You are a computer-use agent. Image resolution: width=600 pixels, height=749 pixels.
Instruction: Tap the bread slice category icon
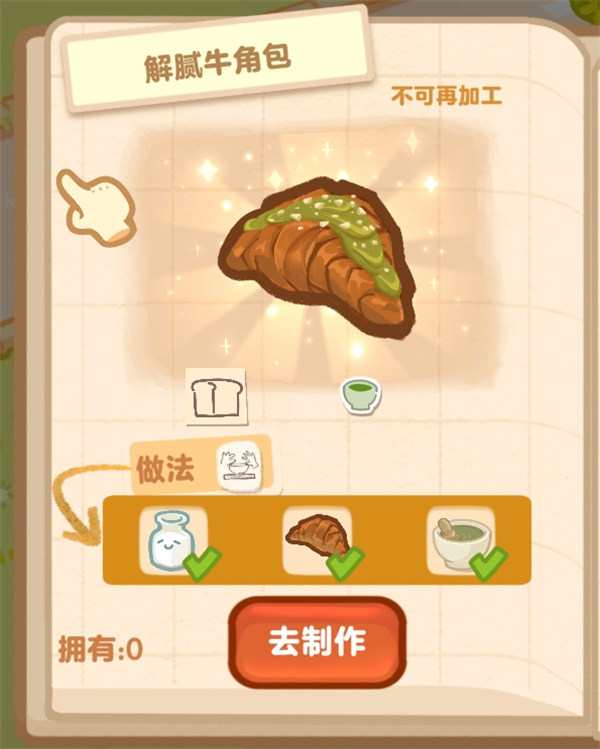216,396
